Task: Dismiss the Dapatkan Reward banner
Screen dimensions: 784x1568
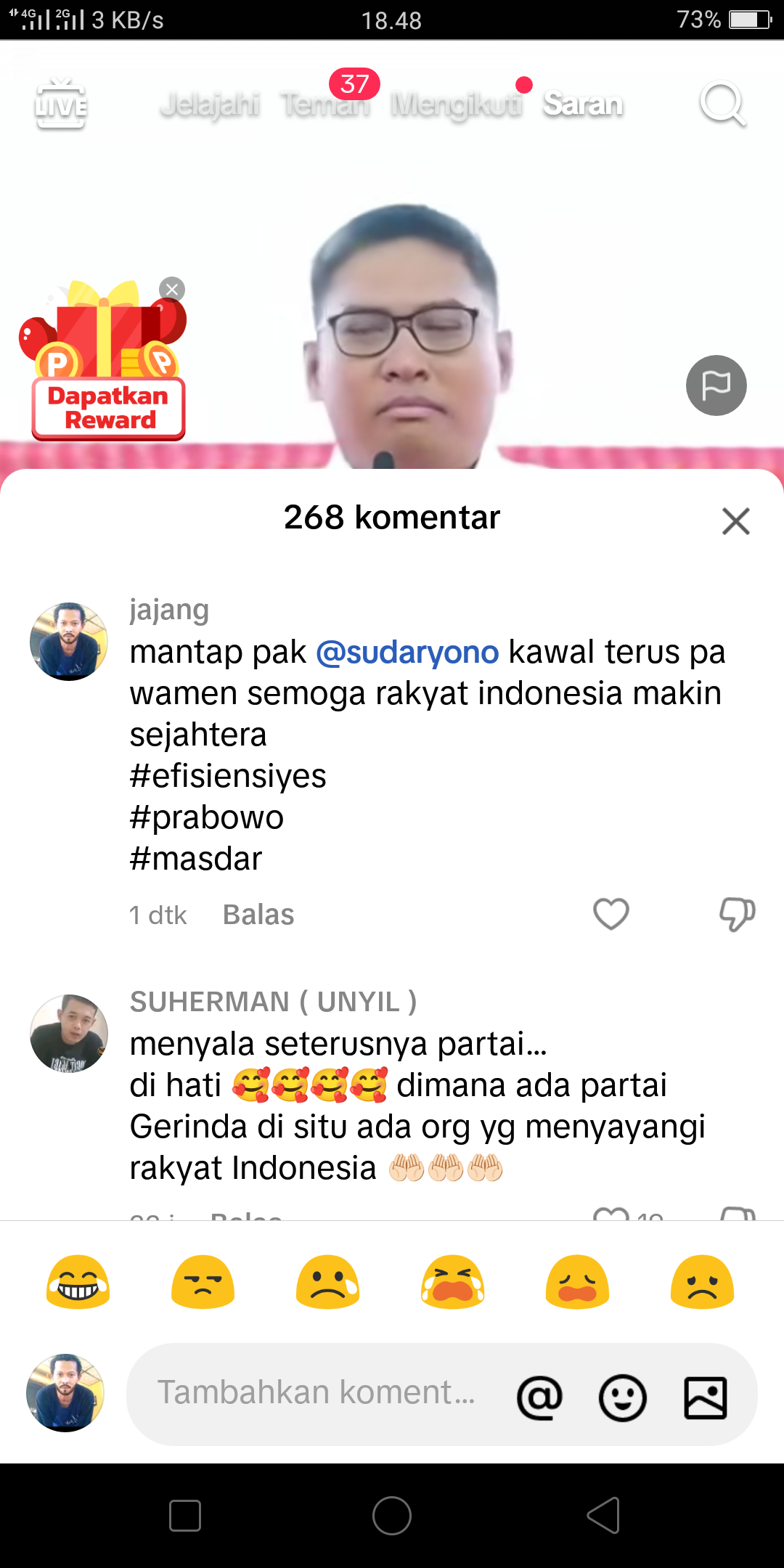Action: pos(172,289)
